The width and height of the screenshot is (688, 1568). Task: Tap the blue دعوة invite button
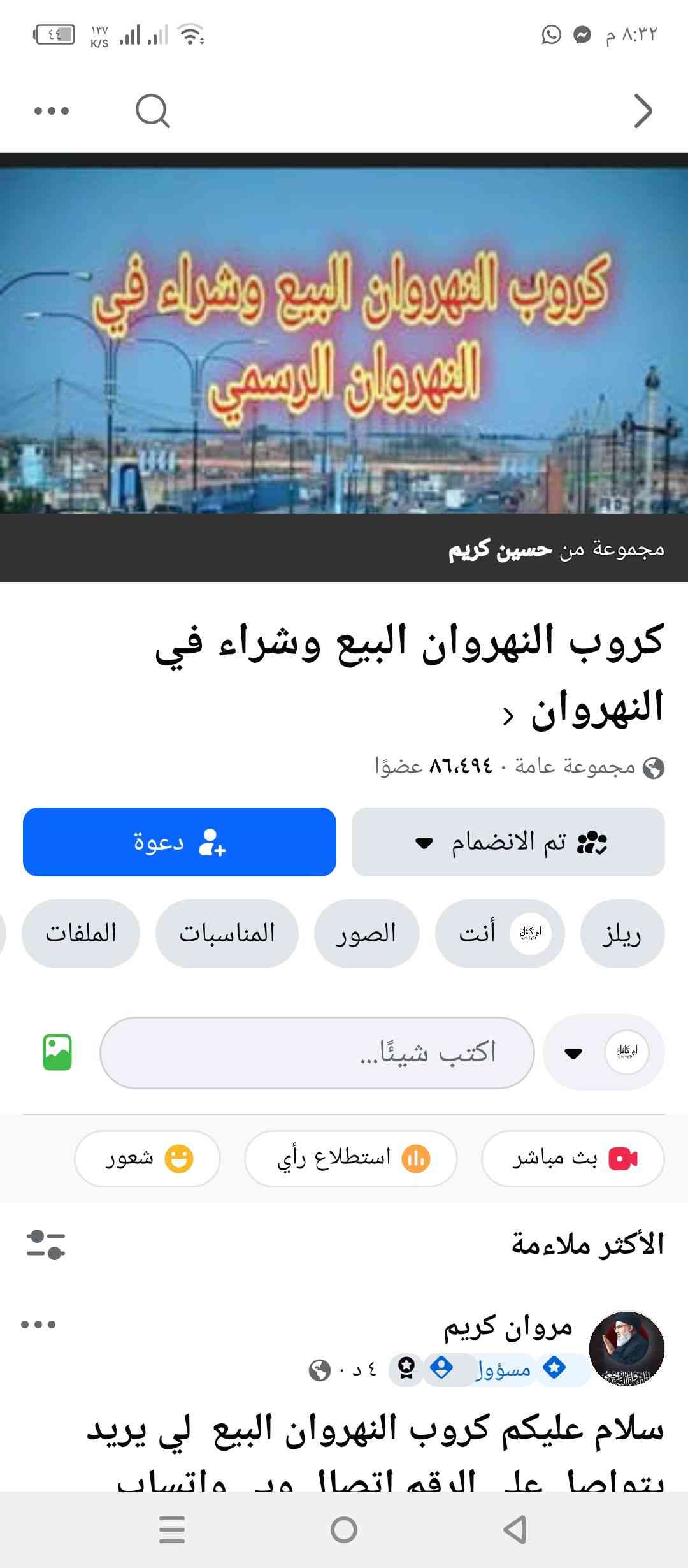(180, 842)
